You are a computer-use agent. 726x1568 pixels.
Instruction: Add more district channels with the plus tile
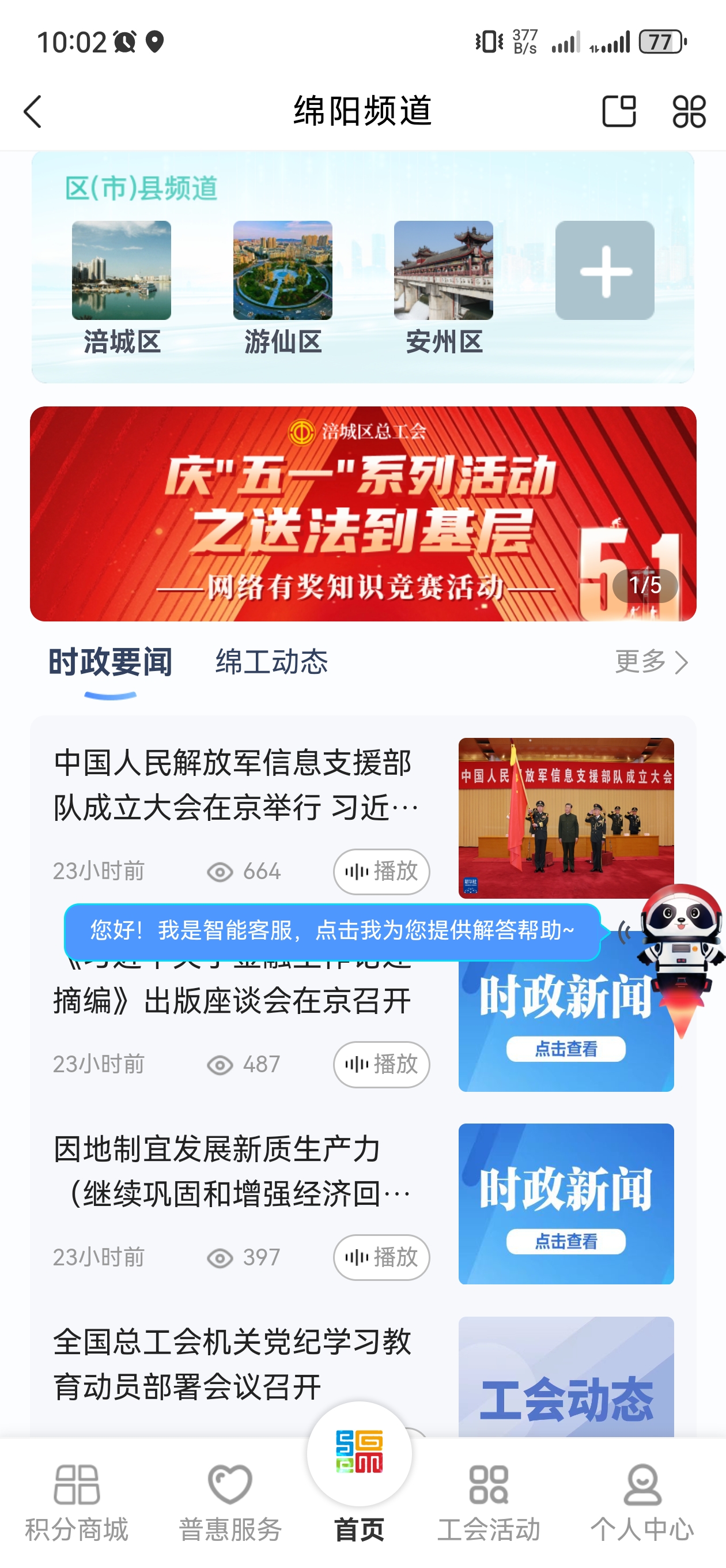pyautogui.click(x=604, y=271)
